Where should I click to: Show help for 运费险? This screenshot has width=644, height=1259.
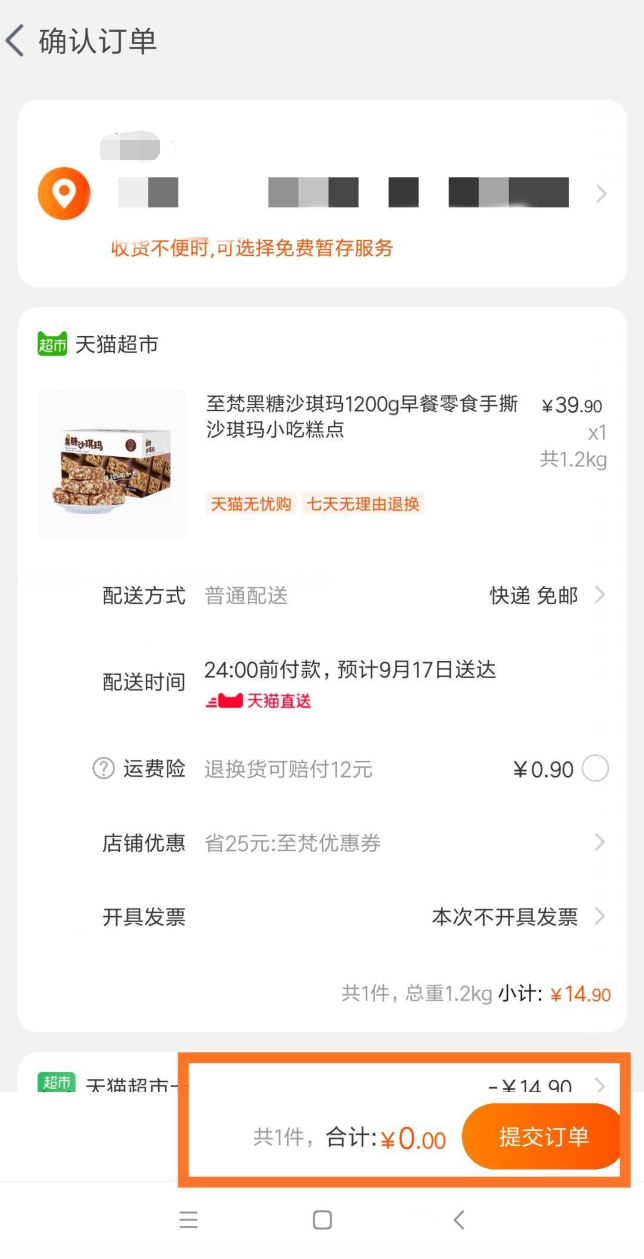[103, 769]
